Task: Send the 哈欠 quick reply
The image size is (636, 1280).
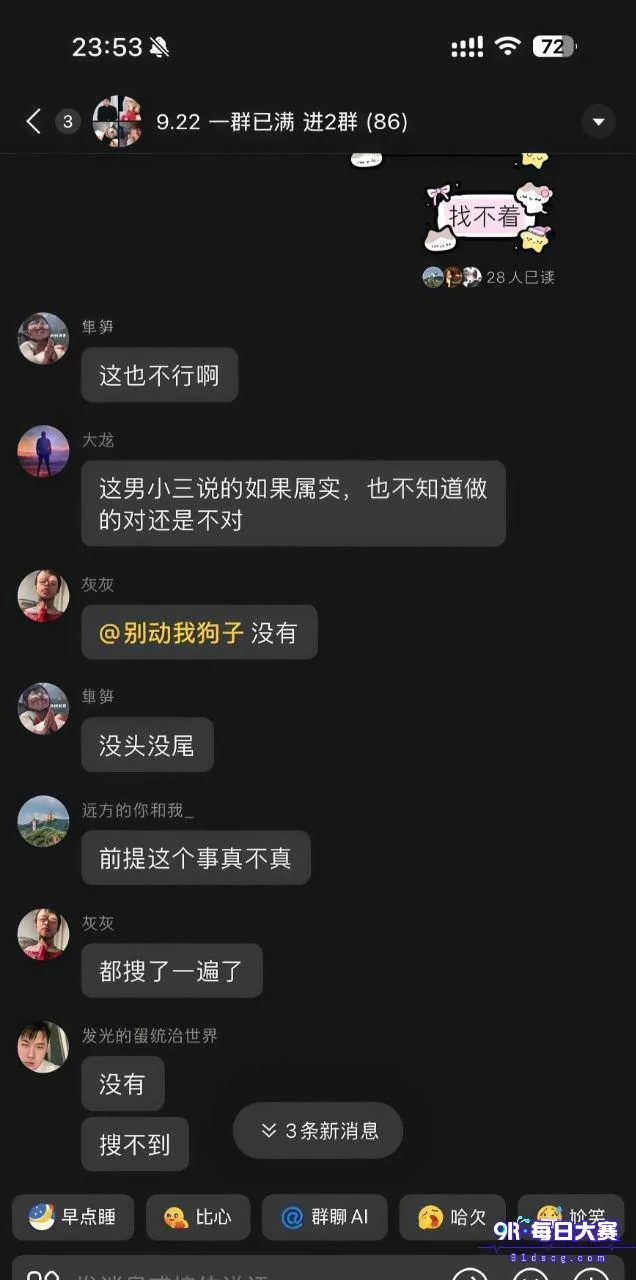Action: (452, 1217)
